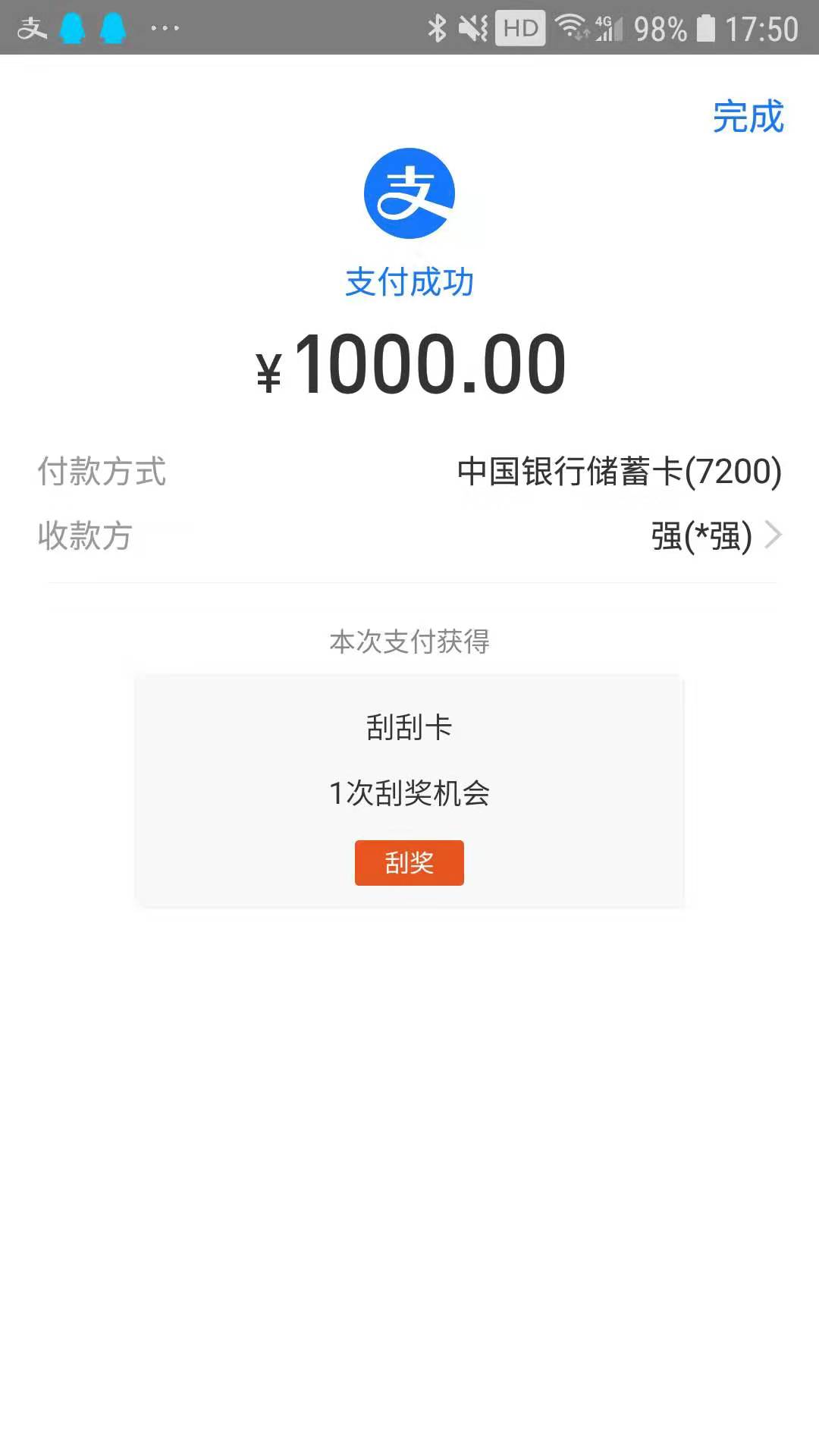This screenshot has height=1456, width=819.
Task: Tap 支付成功 payment success label
Action: click(x=409, y=283)
